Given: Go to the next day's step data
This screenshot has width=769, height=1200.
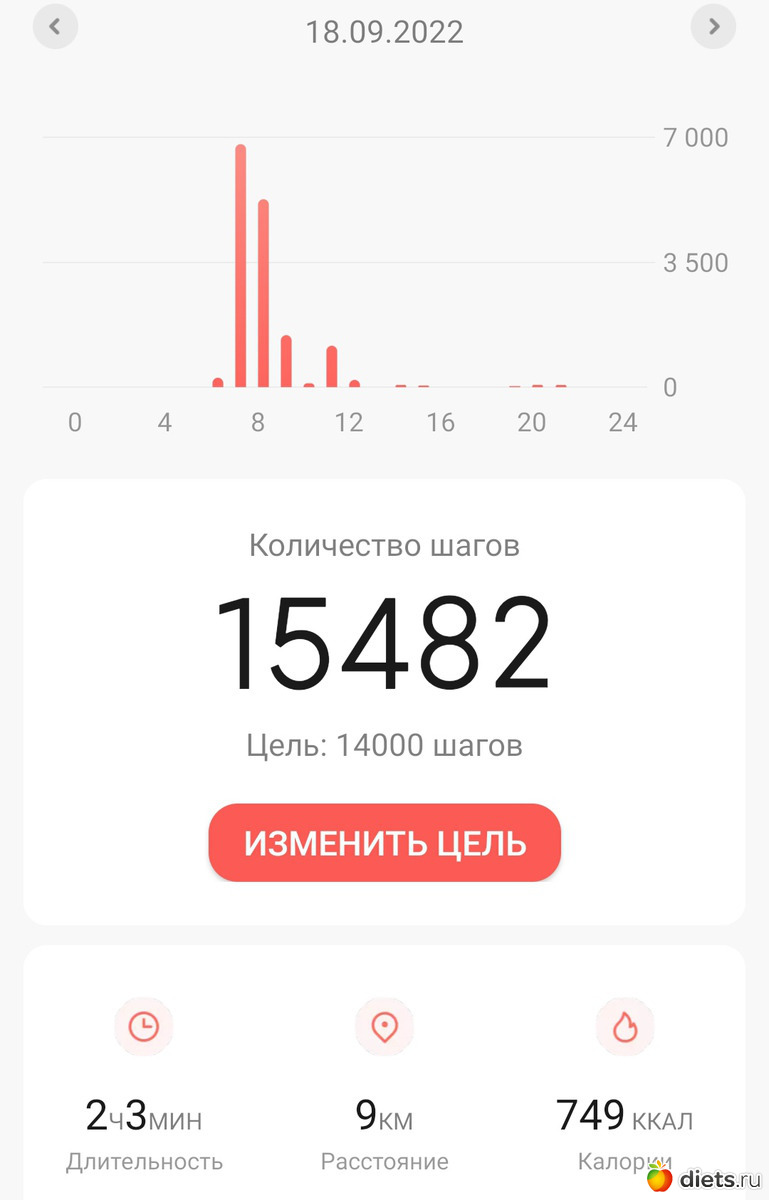Looking at the screenshot, I should (713, 27).
